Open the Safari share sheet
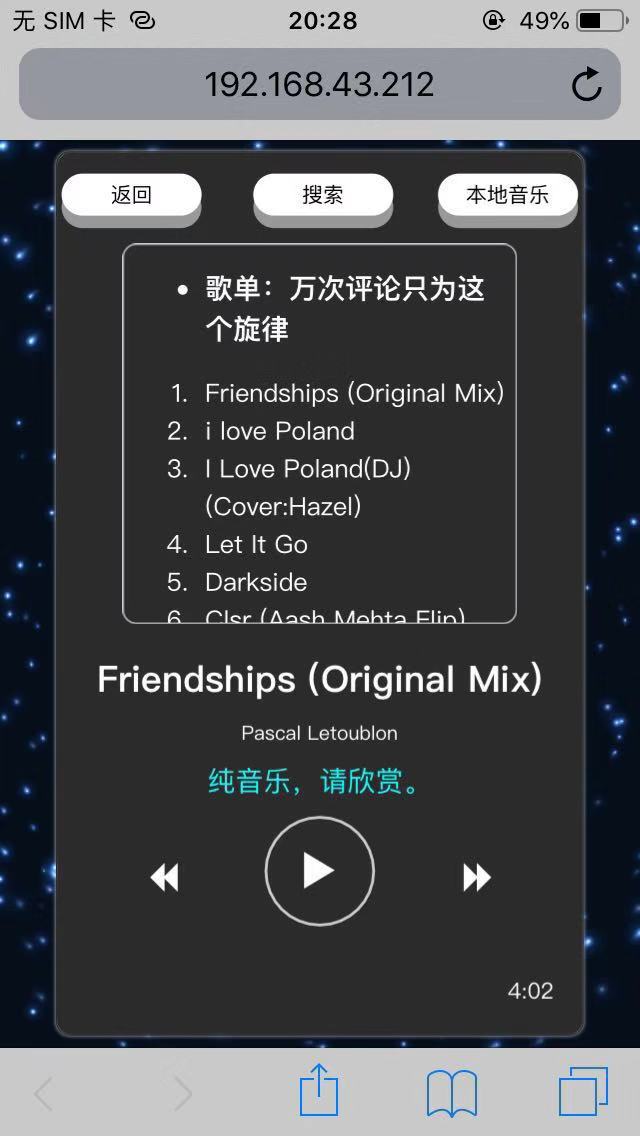The width and height of the screenshot is (640, 1136). point(319,1091)
